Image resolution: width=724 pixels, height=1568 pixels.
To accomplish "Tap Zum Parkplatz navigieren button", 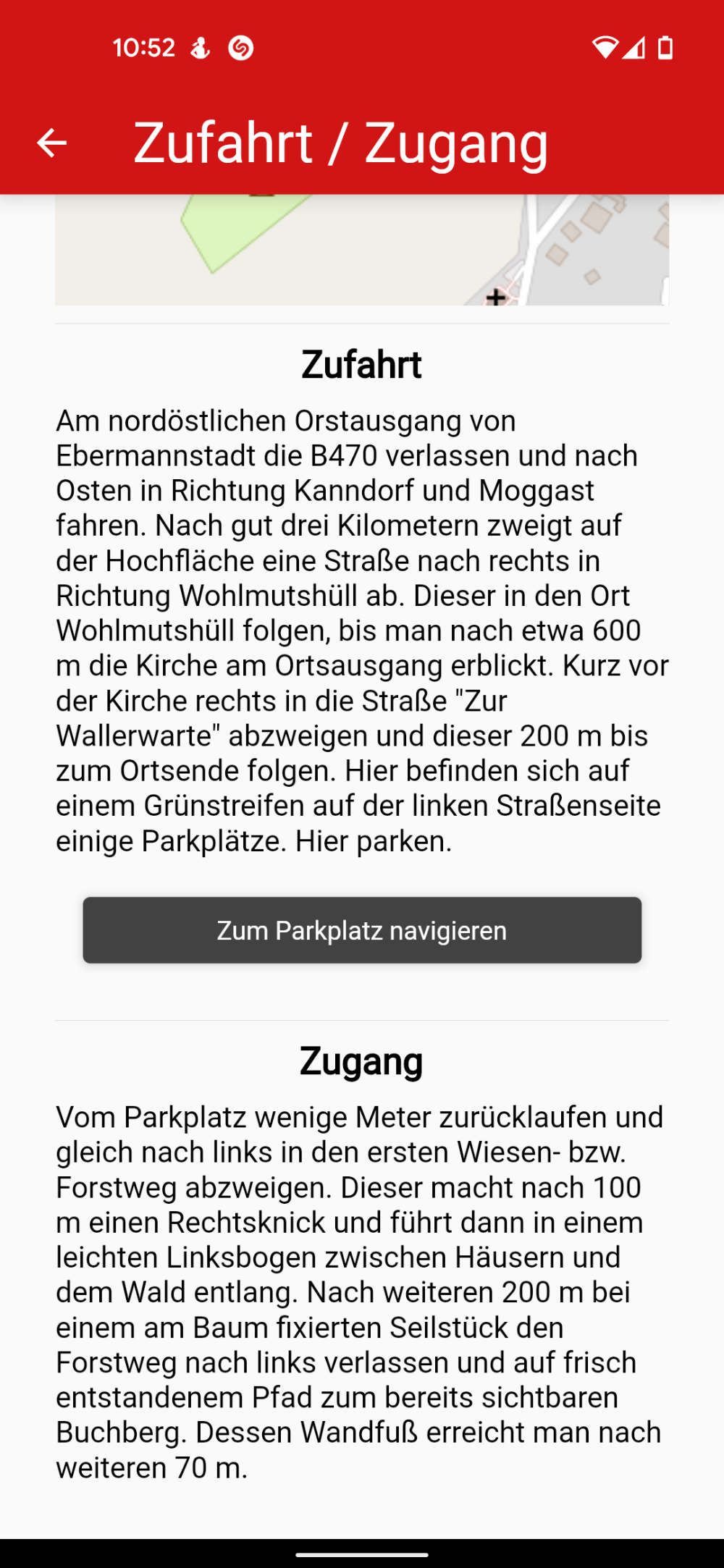I will [x=362, y=930].
